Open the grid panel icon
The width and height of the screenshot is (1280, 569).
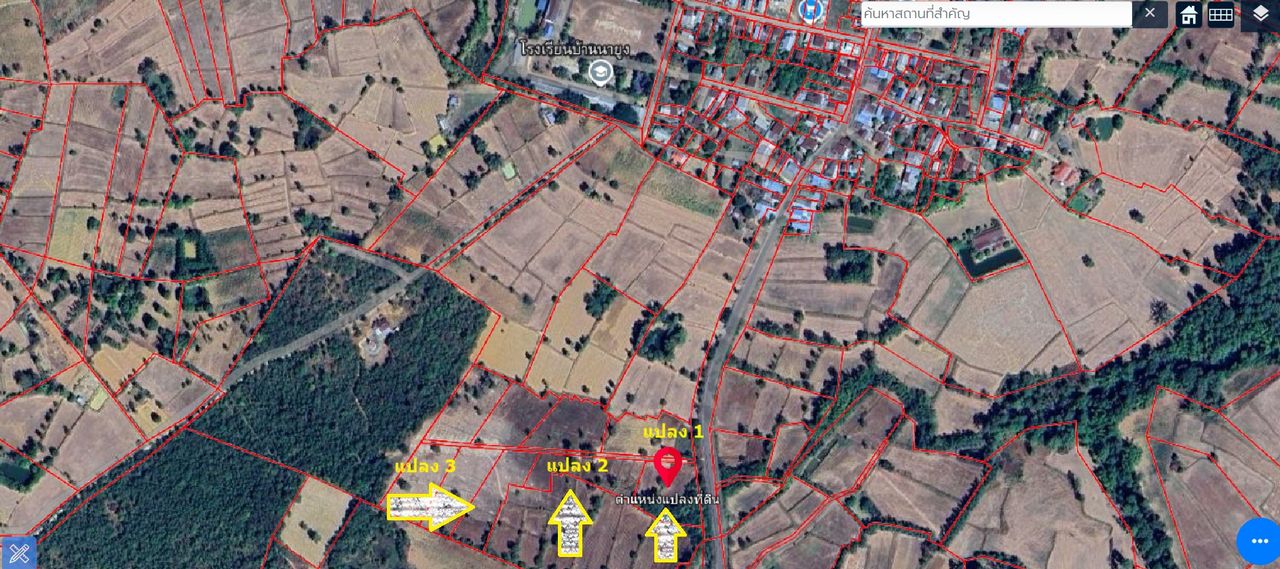[1220, 14]
